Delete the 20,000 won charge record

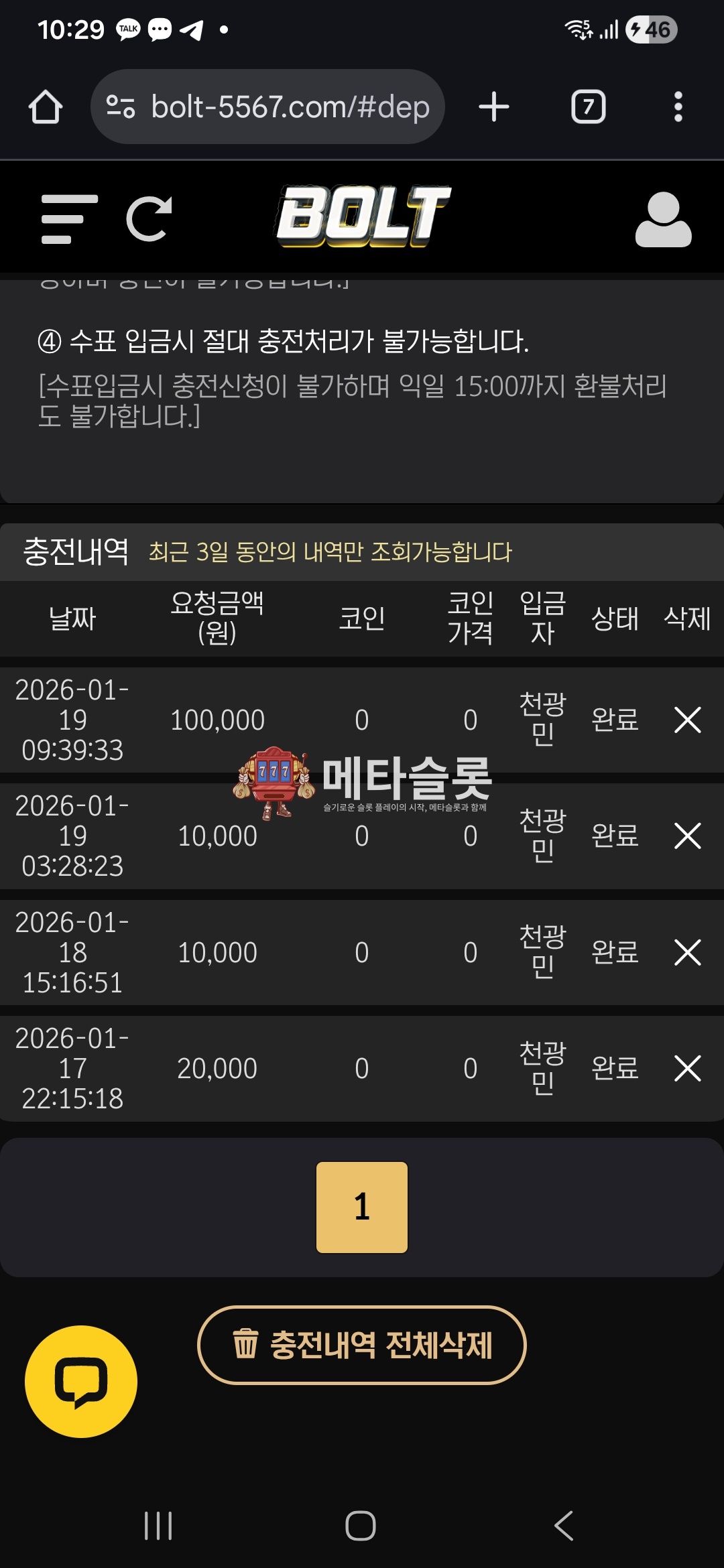687,1068
